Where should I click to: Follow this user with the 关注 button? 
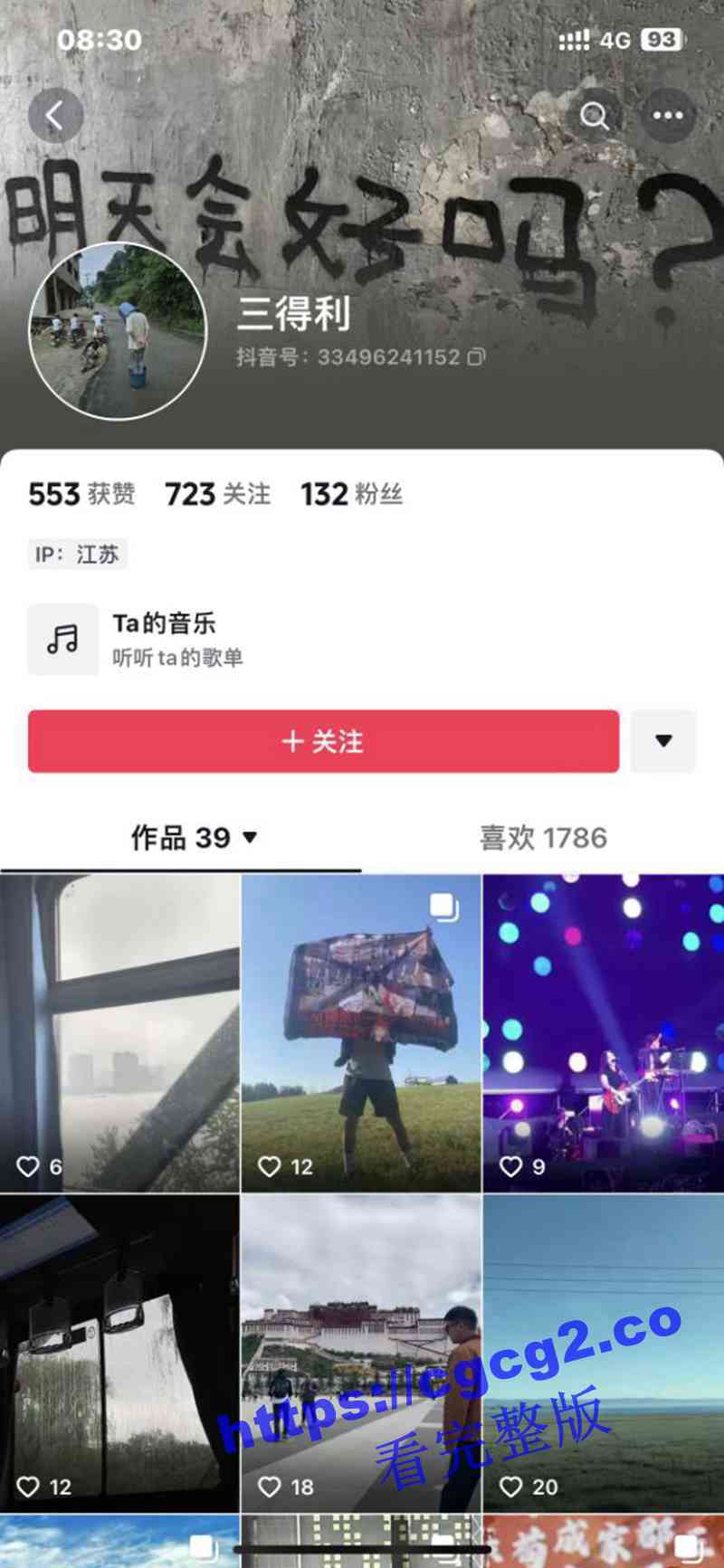click(323, 742)
